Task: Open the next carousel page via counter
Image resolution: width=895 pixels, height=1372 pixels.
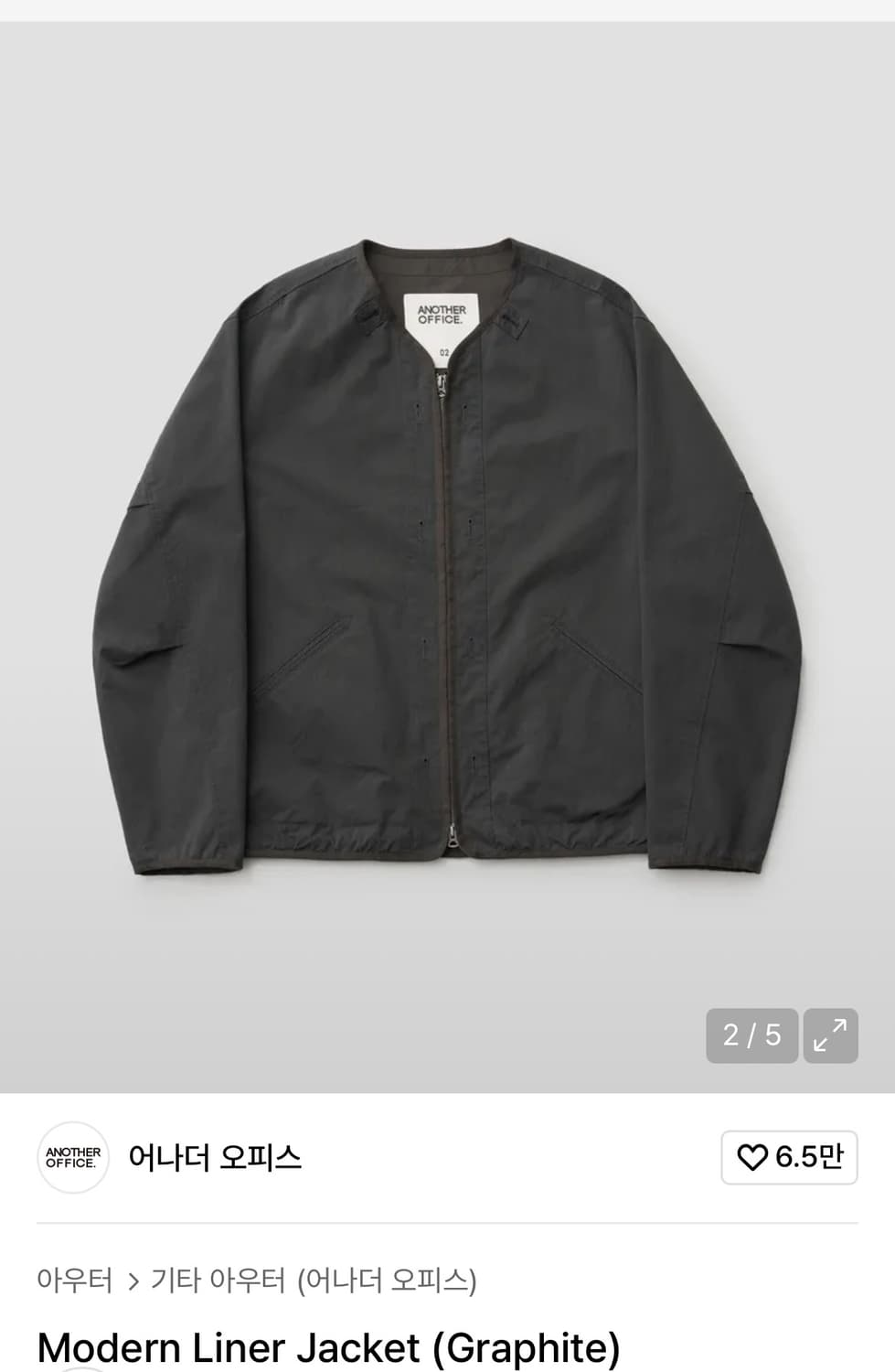Action: (751, 1035)
